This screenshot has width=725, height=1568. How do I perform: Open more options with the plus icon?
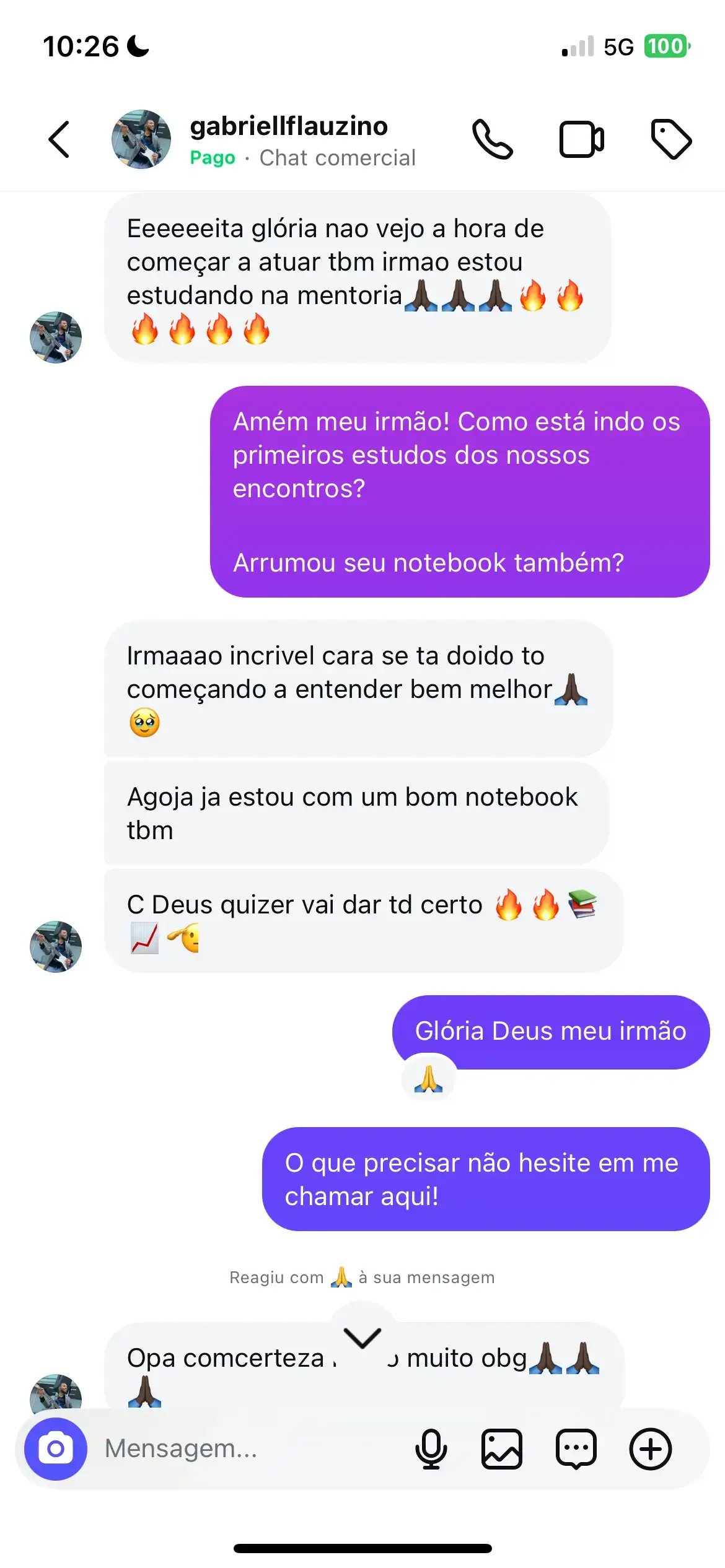[x=651, y=1448]
